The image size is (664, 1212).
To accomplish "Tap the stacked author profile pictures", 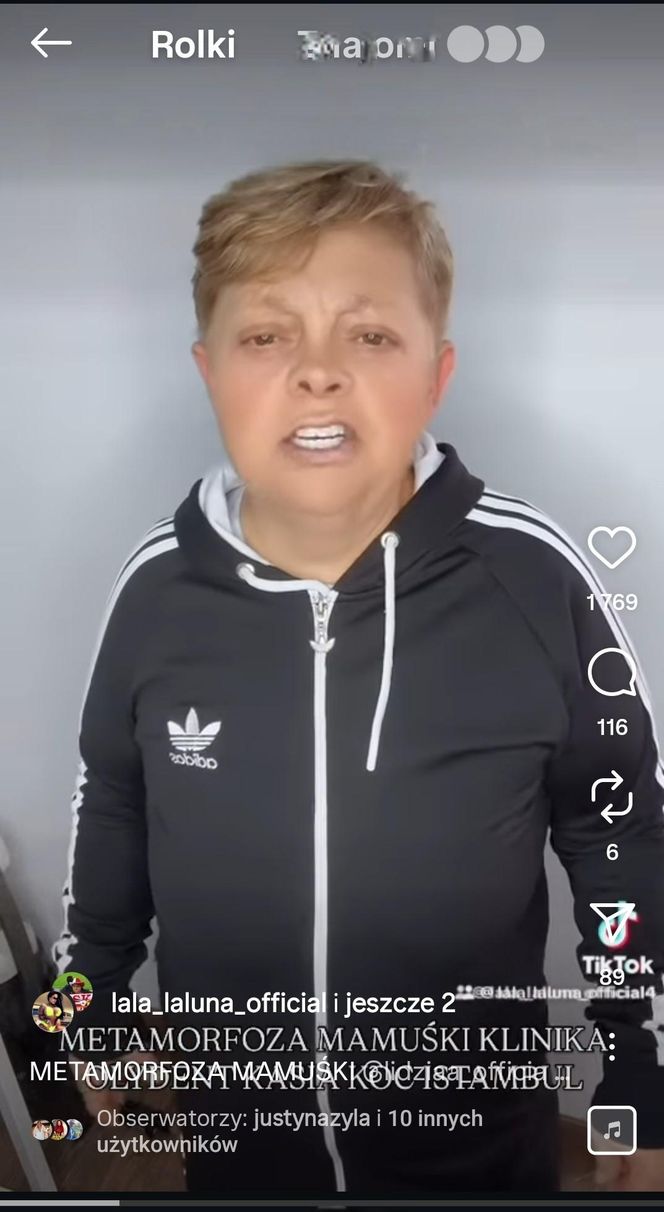I will pyautogui.click(x=62, y=1002).
